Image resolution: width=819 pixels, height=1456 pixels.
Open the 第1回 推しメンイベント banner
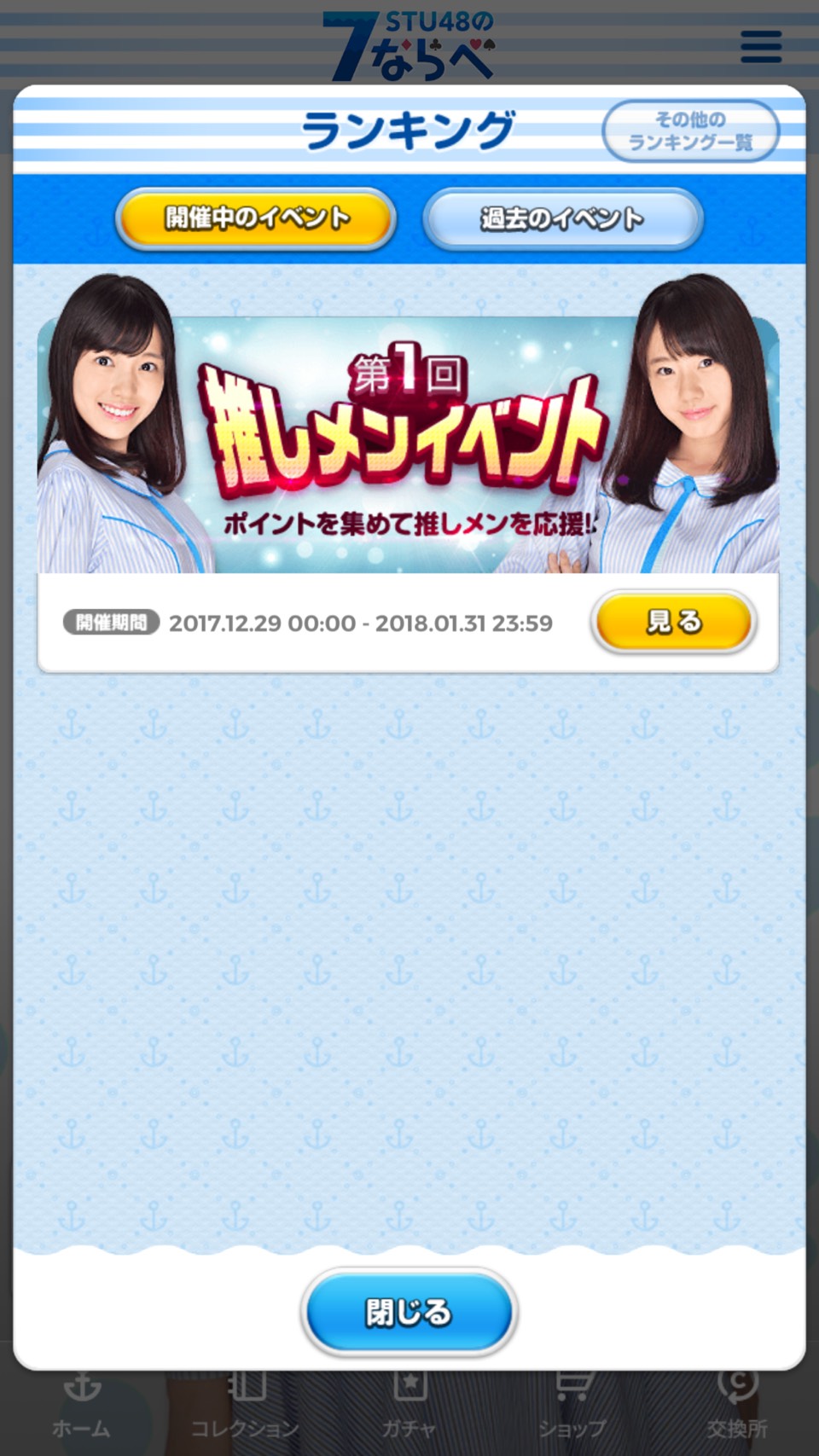(x=408, y=444)
